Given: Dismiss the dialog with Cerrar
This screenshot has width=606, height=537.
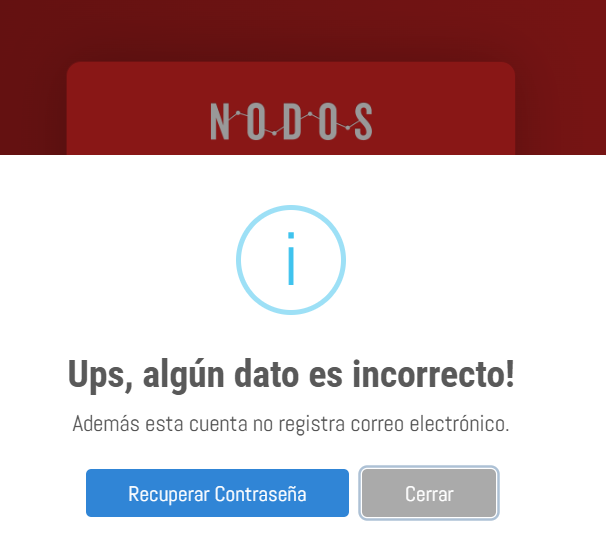Looking at the screenshot, I should tap(429, 493).
